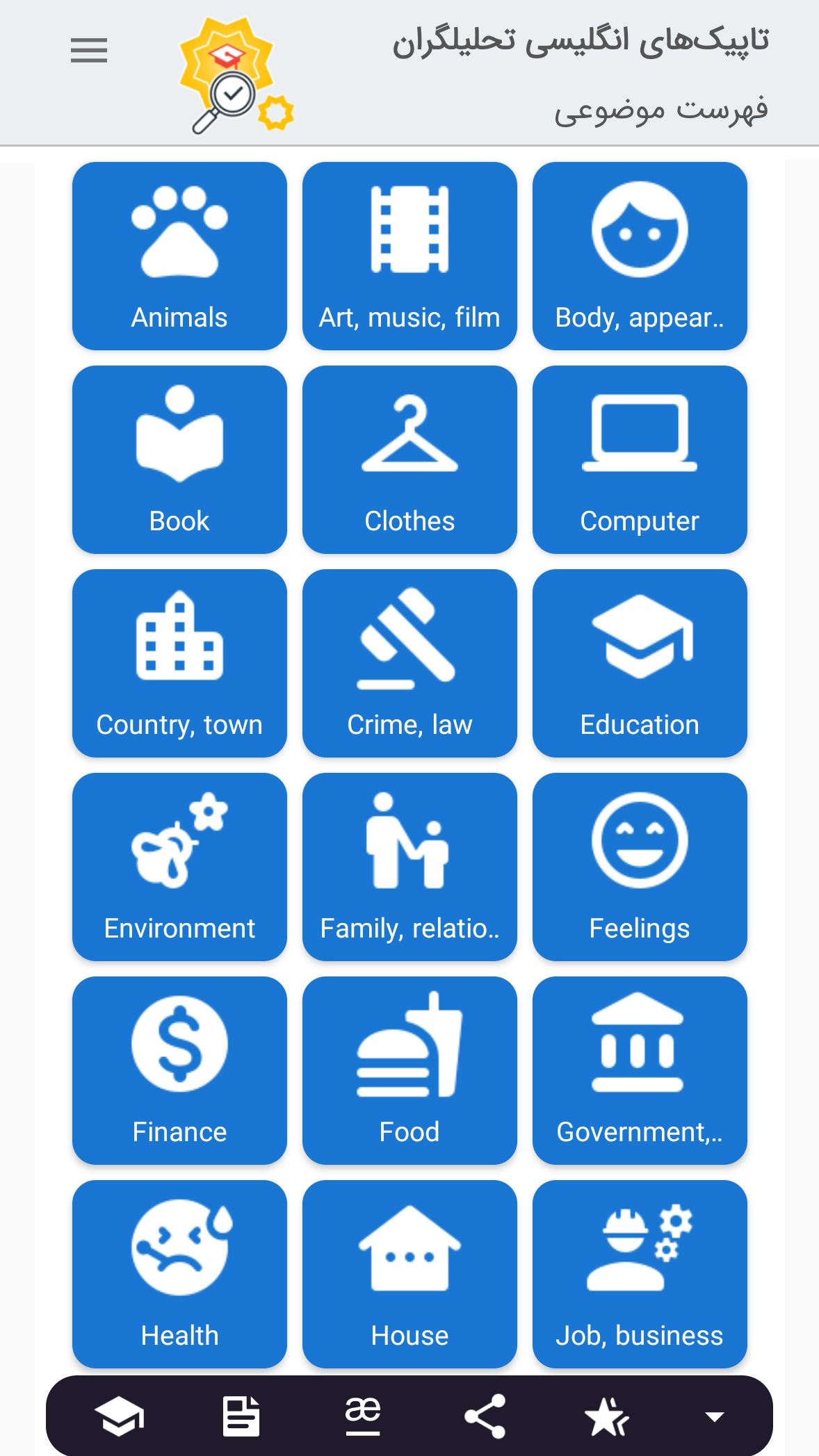The image size is (819, 1456).
Task: Open the Health topic
Action: (179, 1274)
